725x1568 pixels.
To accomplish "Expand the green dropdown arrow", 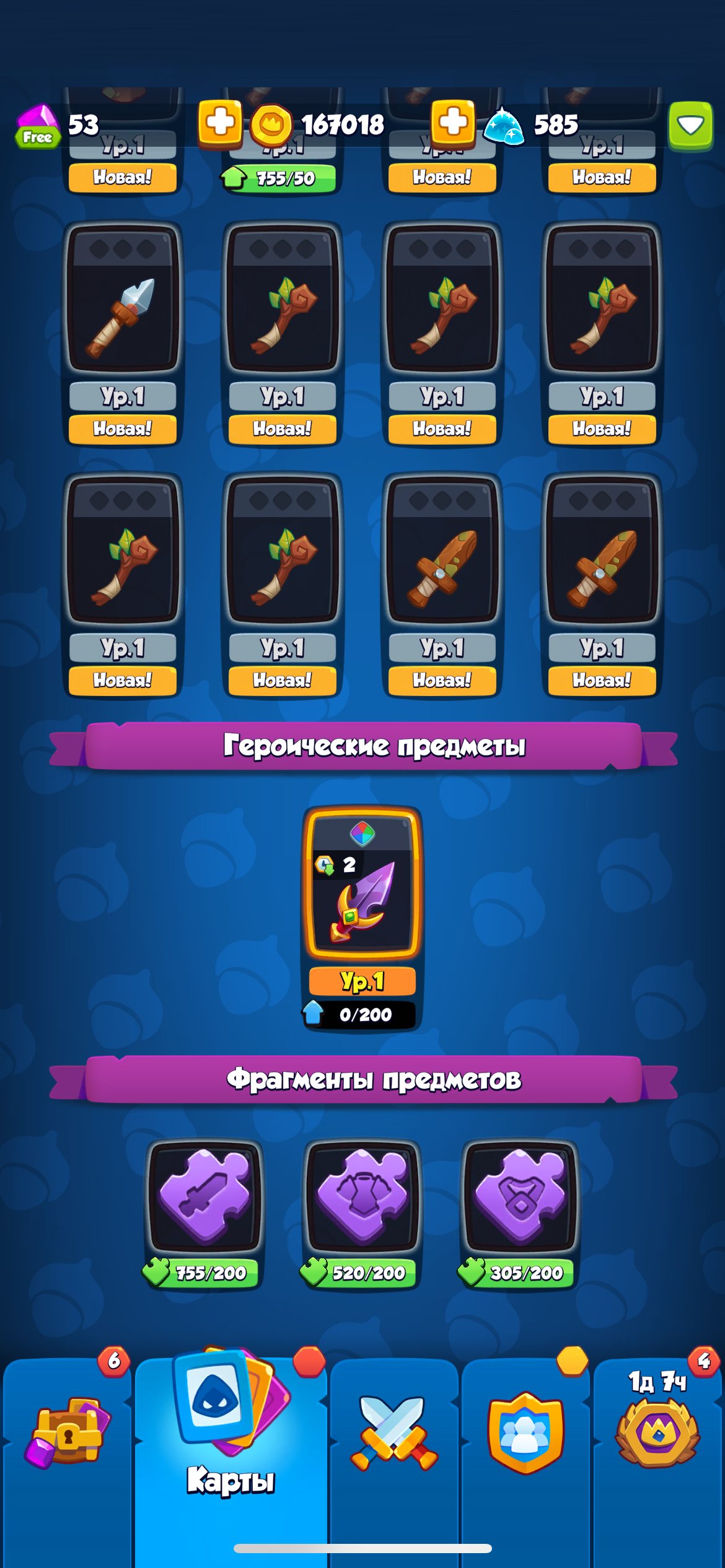I will (690, 126).
